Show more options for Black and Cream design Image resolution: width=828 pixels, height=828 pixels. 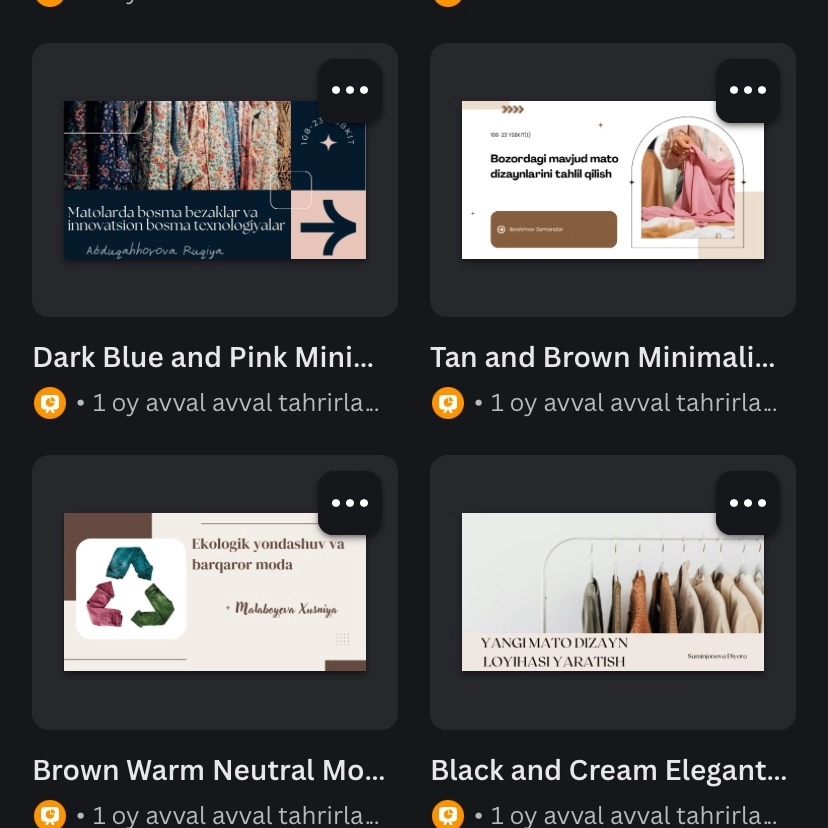[x=747, y=503]
